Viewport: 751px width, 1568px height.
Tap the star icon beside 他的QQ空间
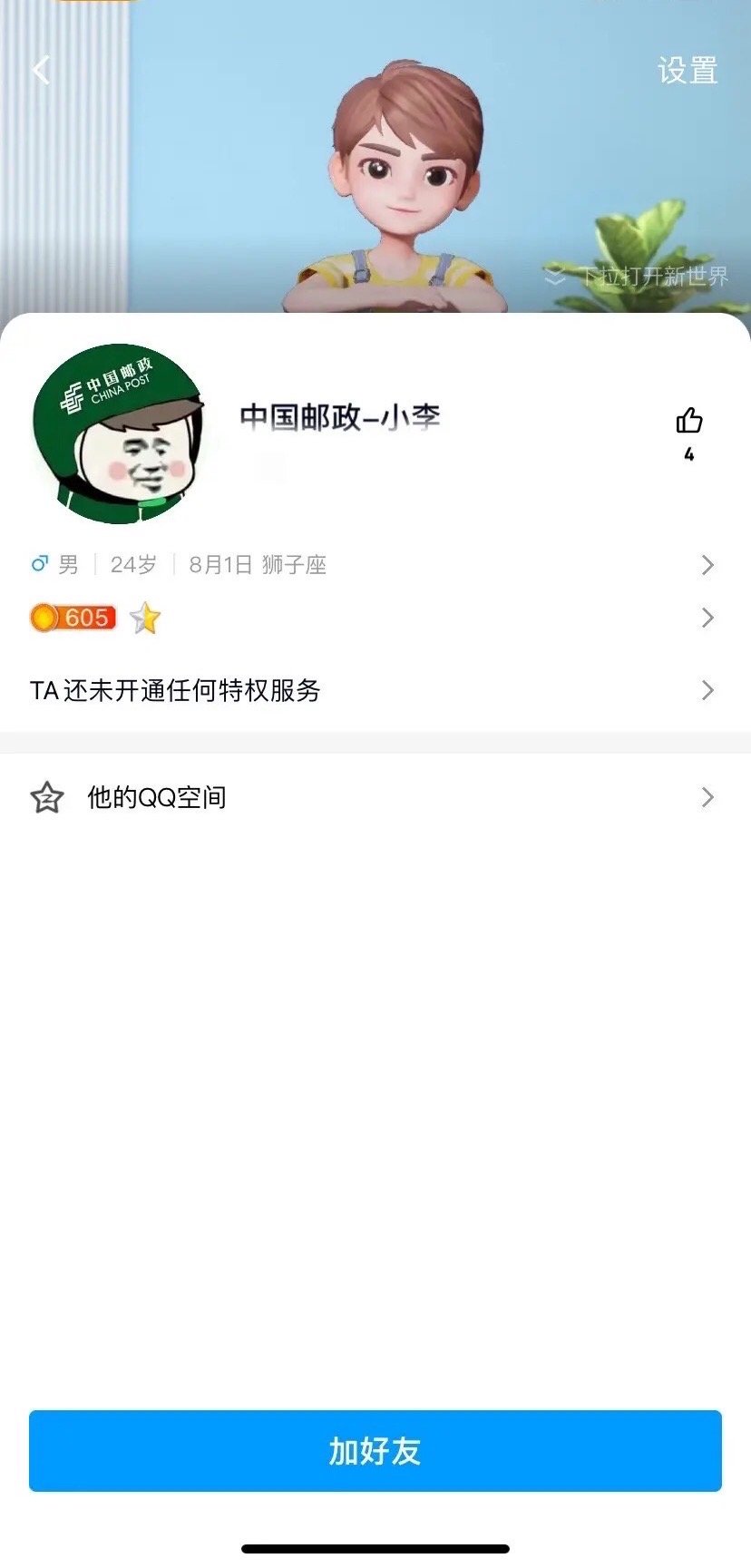tap(47, 797)
